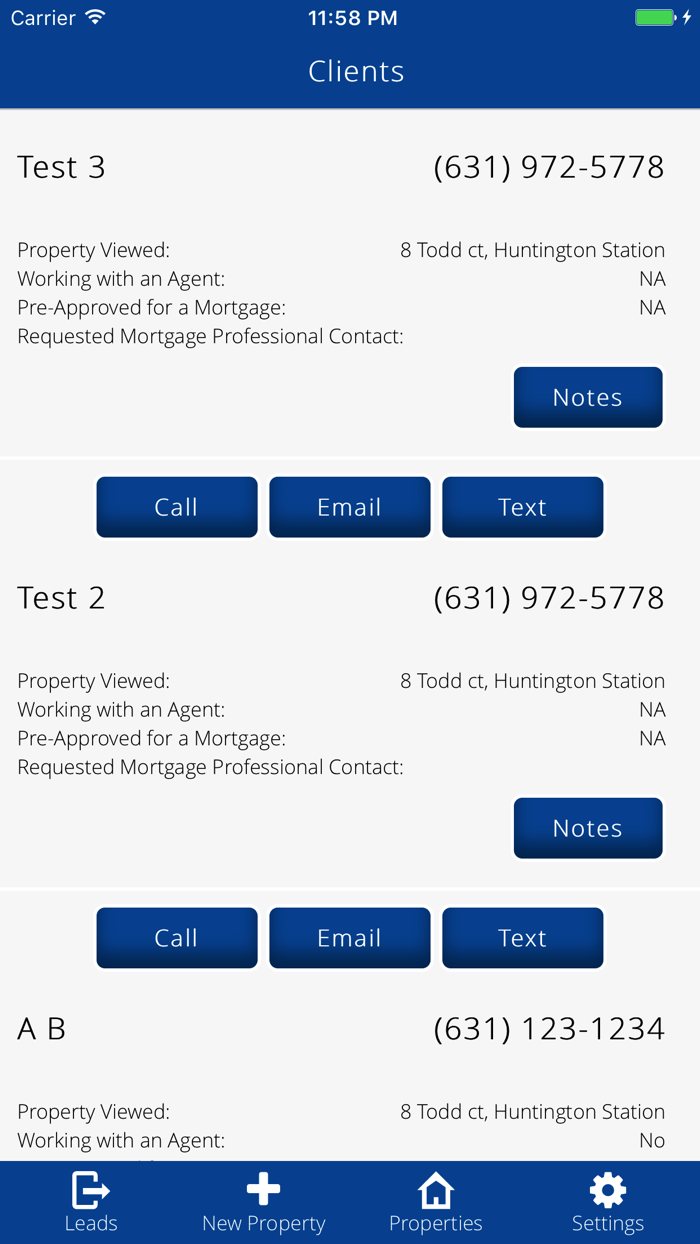Go to the Properties tab

click(436, 1203)
